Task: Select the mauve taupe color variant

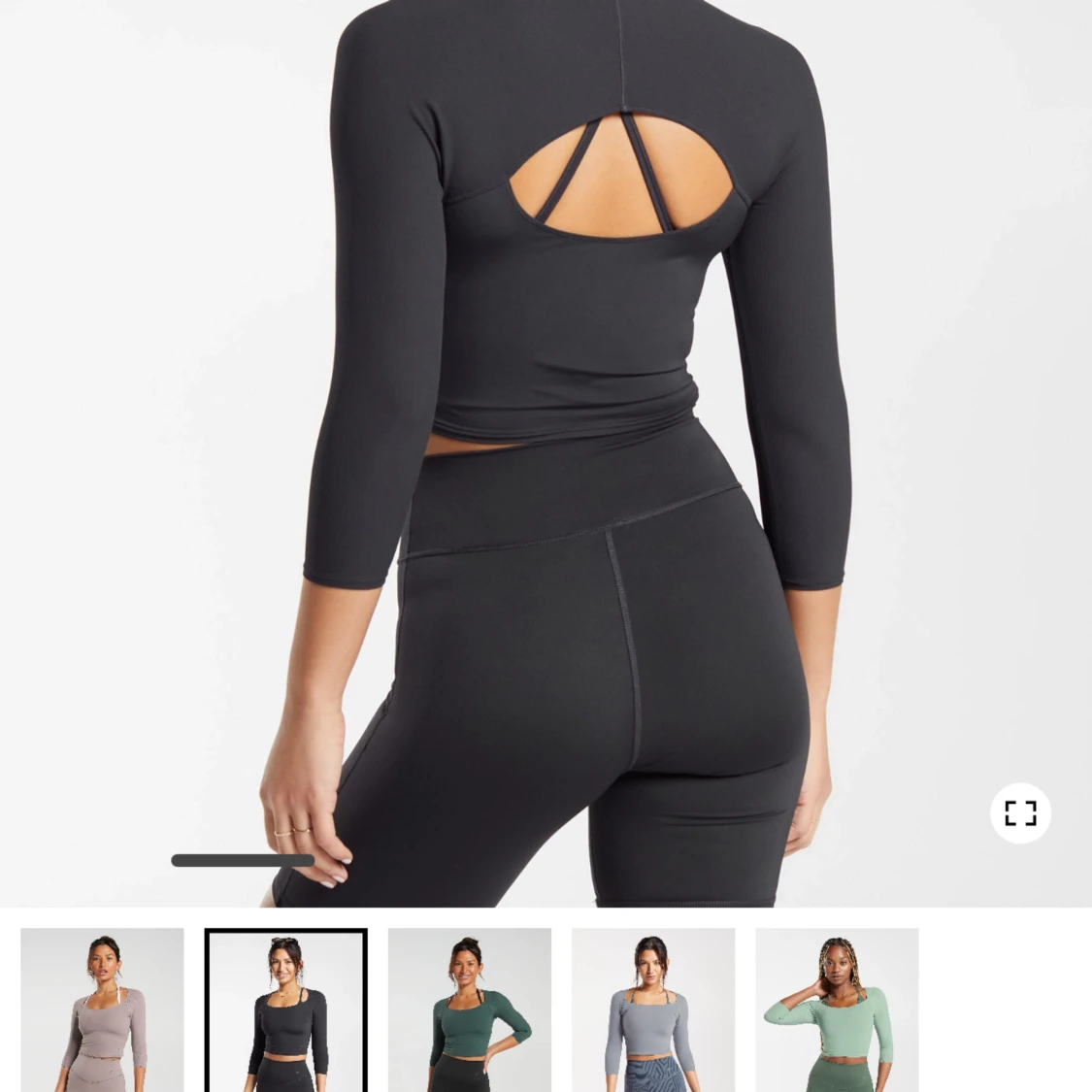Action: pyautogui.click(x=102, y=1009)
